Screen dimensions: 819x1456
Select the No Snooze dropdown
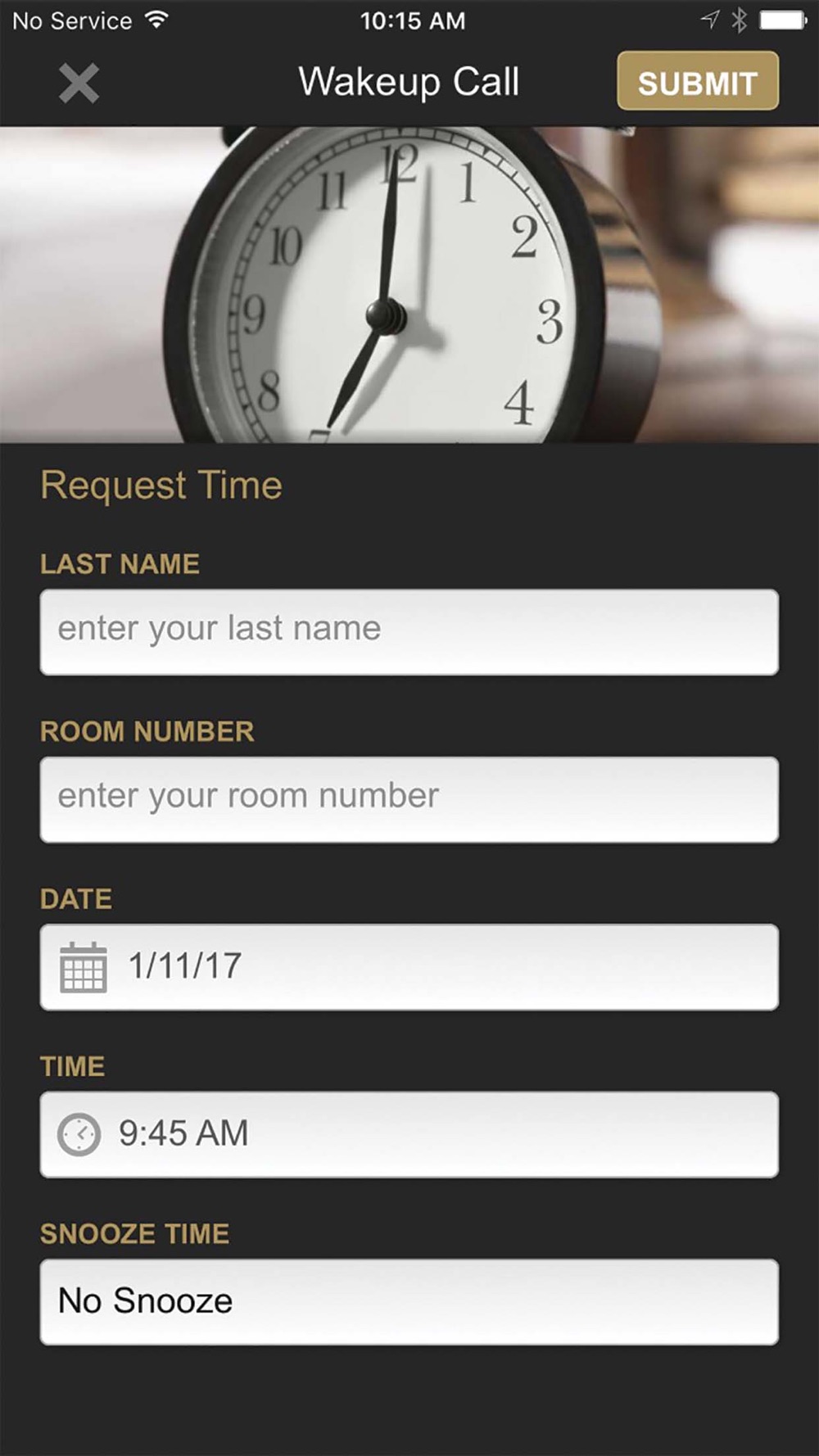[409, 1301]
